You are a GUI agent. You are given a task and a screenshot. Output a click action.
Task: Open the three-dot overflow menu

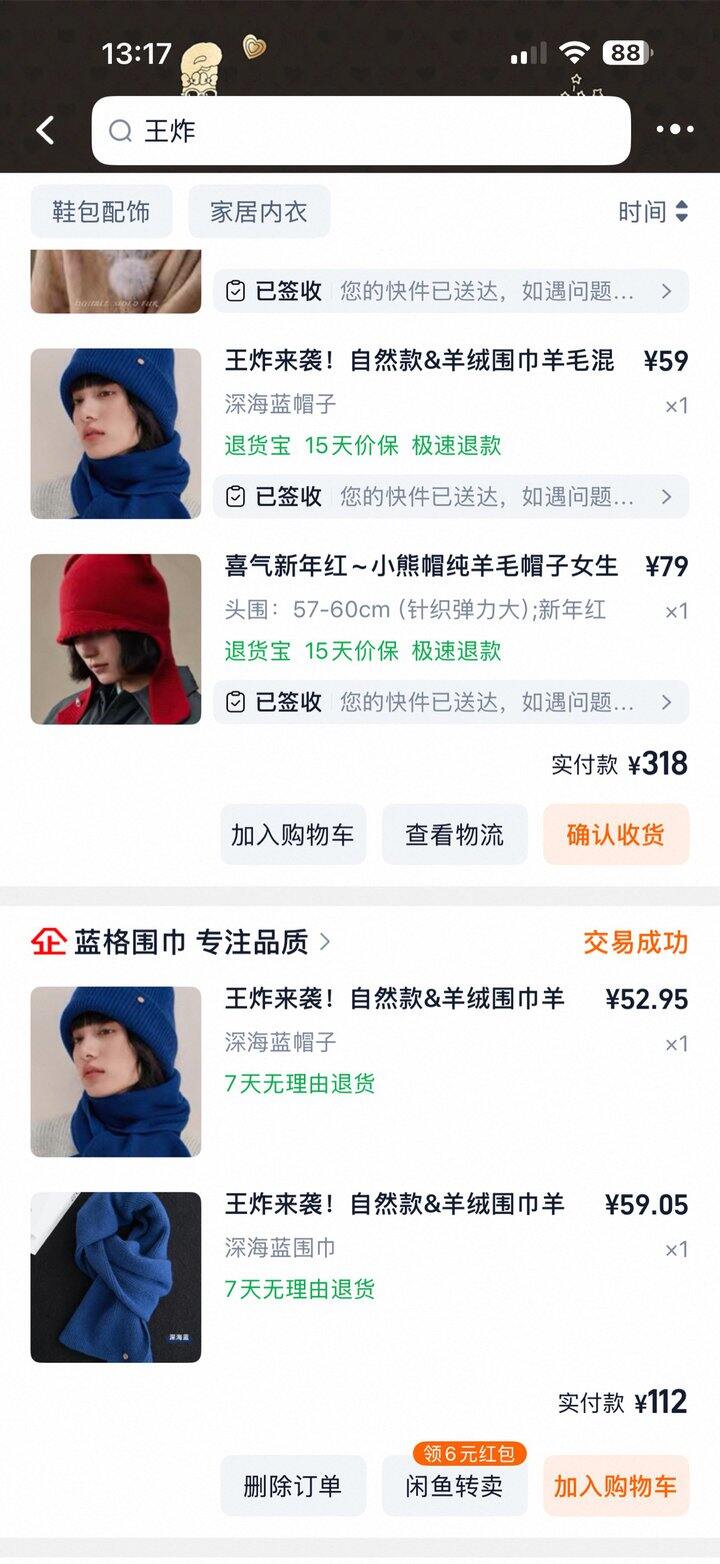pyautogui.click(x=675, y=130)
